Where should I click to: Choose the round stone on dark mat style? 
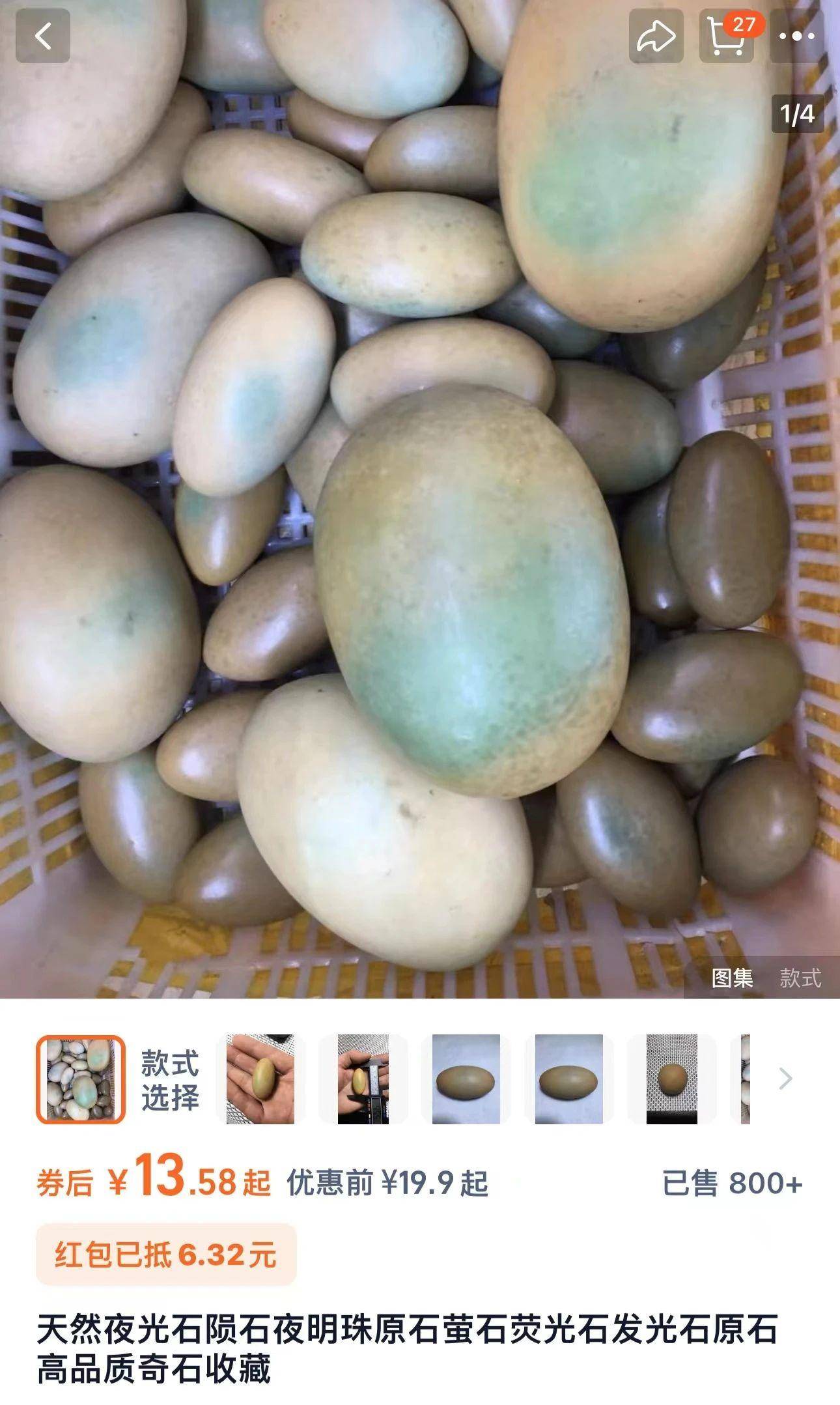tap(671, 1079)
